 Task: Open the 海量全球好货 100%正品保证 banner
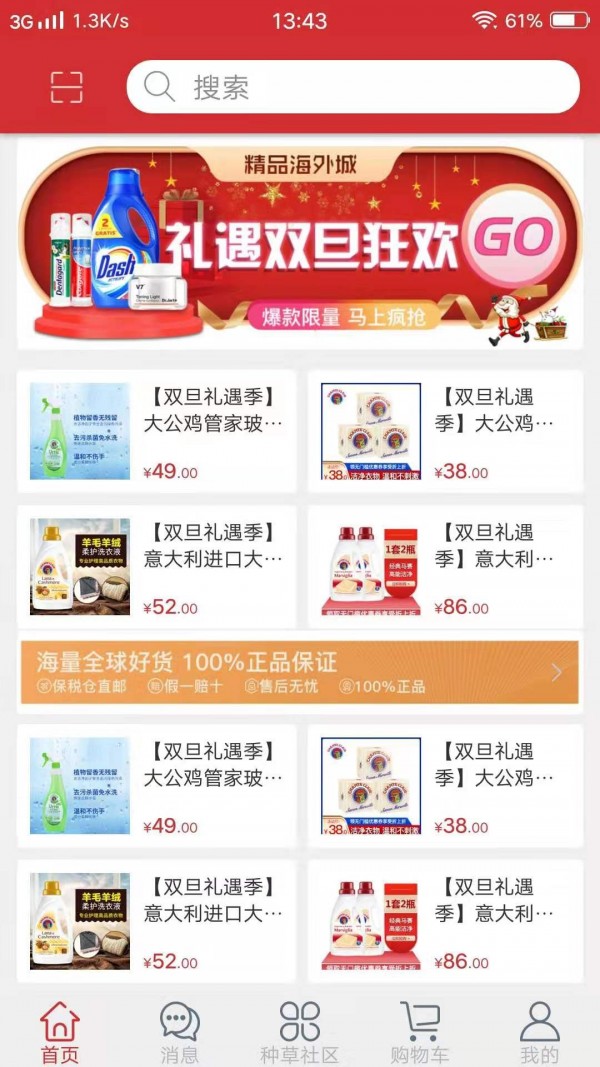click(x=300, y=672)
